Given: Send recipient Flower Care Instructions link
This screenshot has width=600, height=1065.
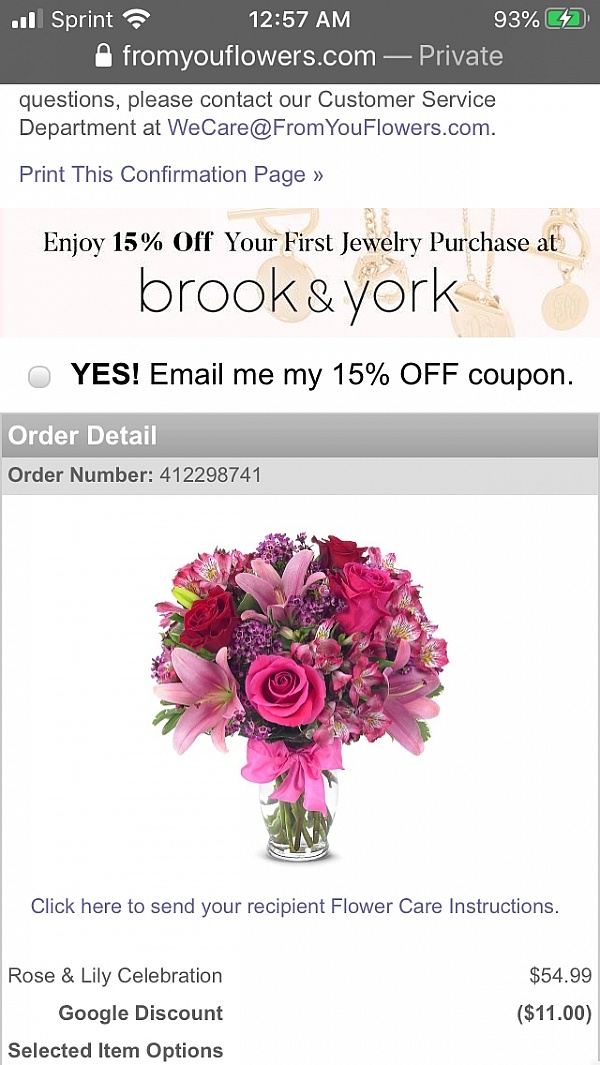Looking at the screenshot, I should (x=294, y=906).
